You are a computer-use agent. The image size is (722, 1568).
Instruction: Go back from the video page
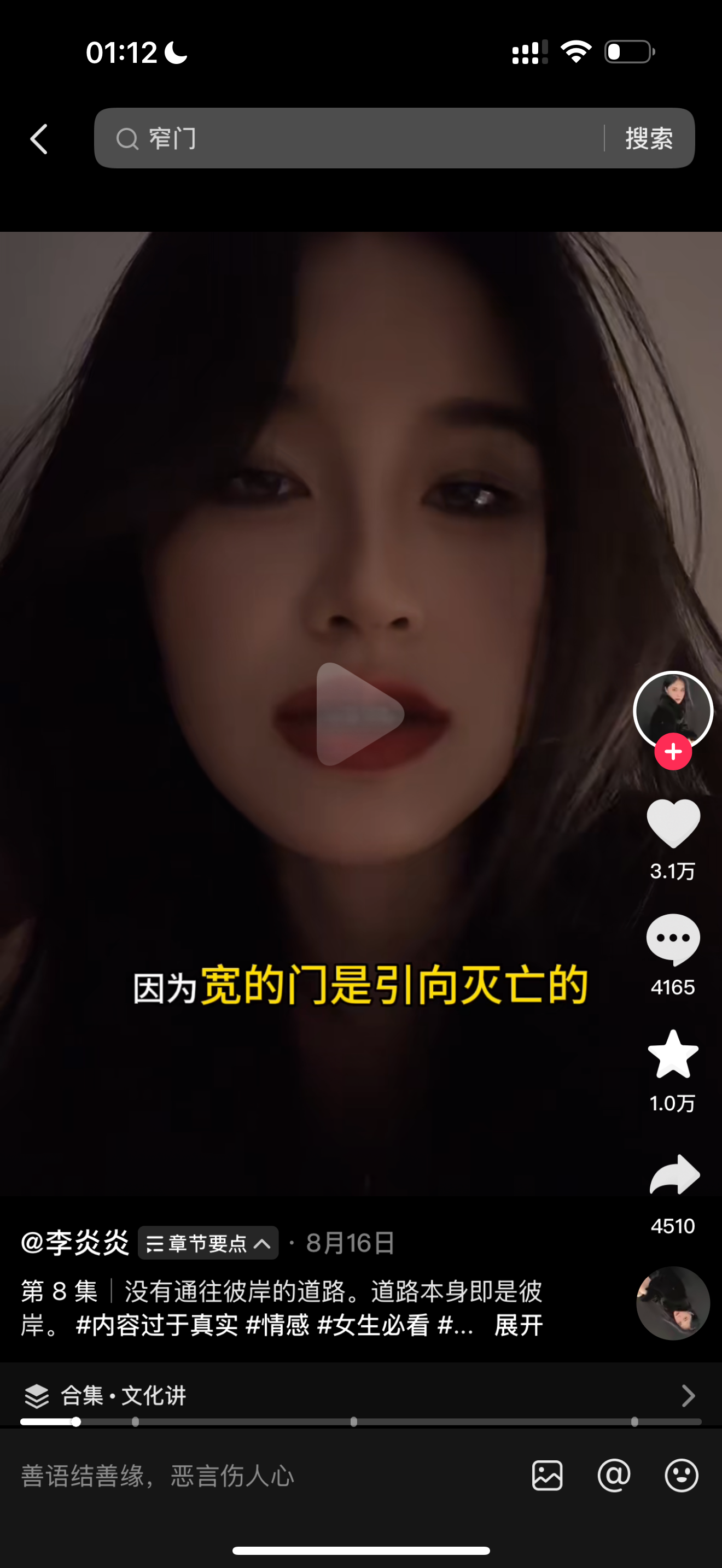39,139
